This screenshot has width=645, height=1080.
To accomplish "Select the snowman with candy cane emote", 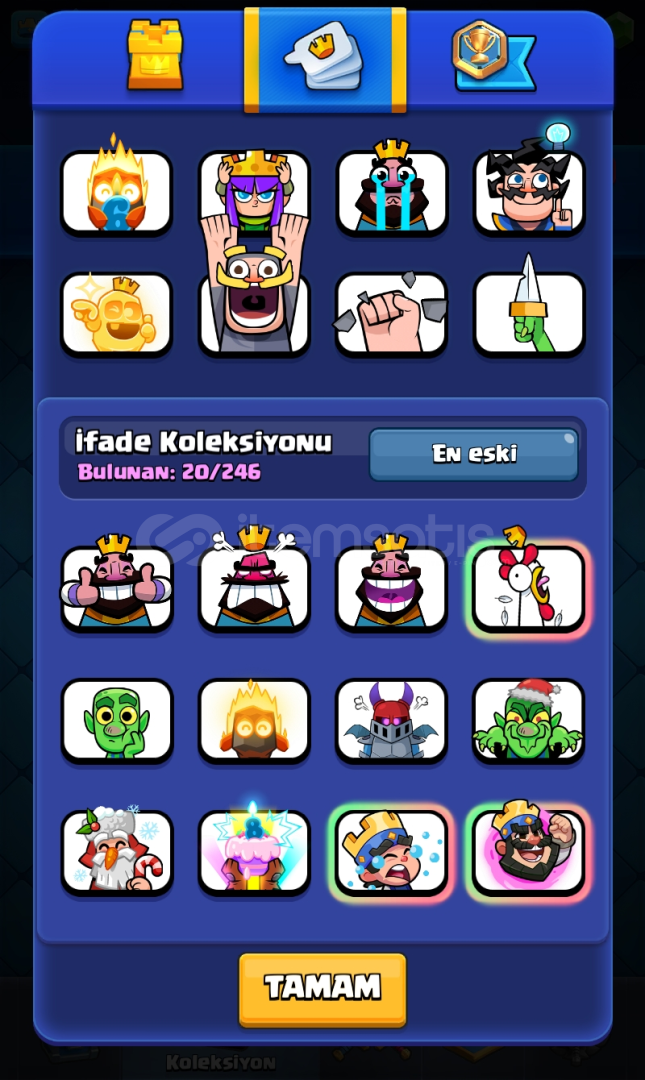I will 117,852.
